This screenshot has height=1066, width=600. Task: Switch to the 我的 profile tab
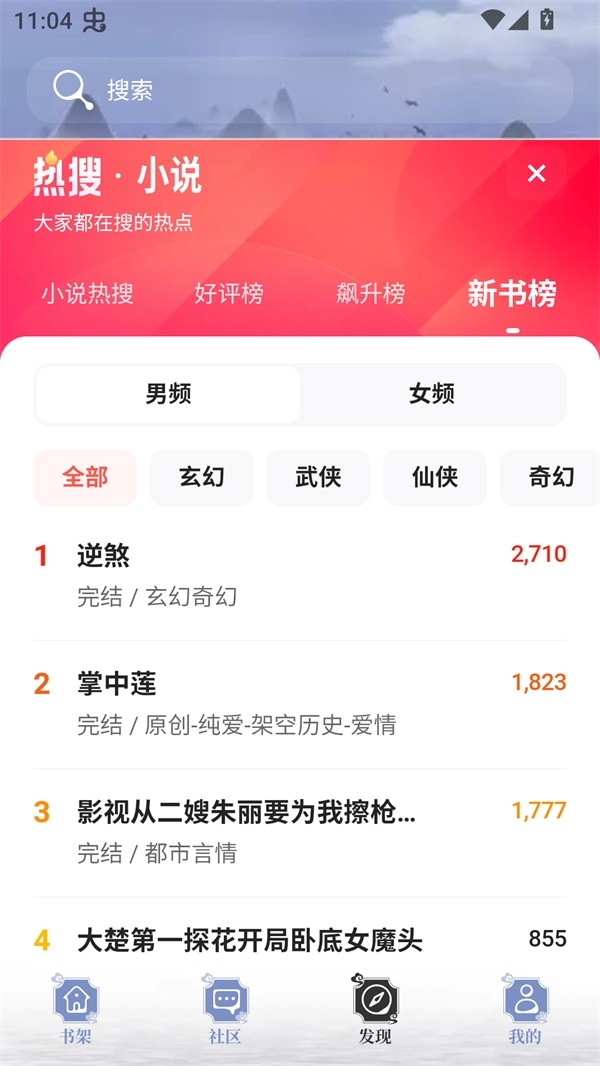(525, 1009)
